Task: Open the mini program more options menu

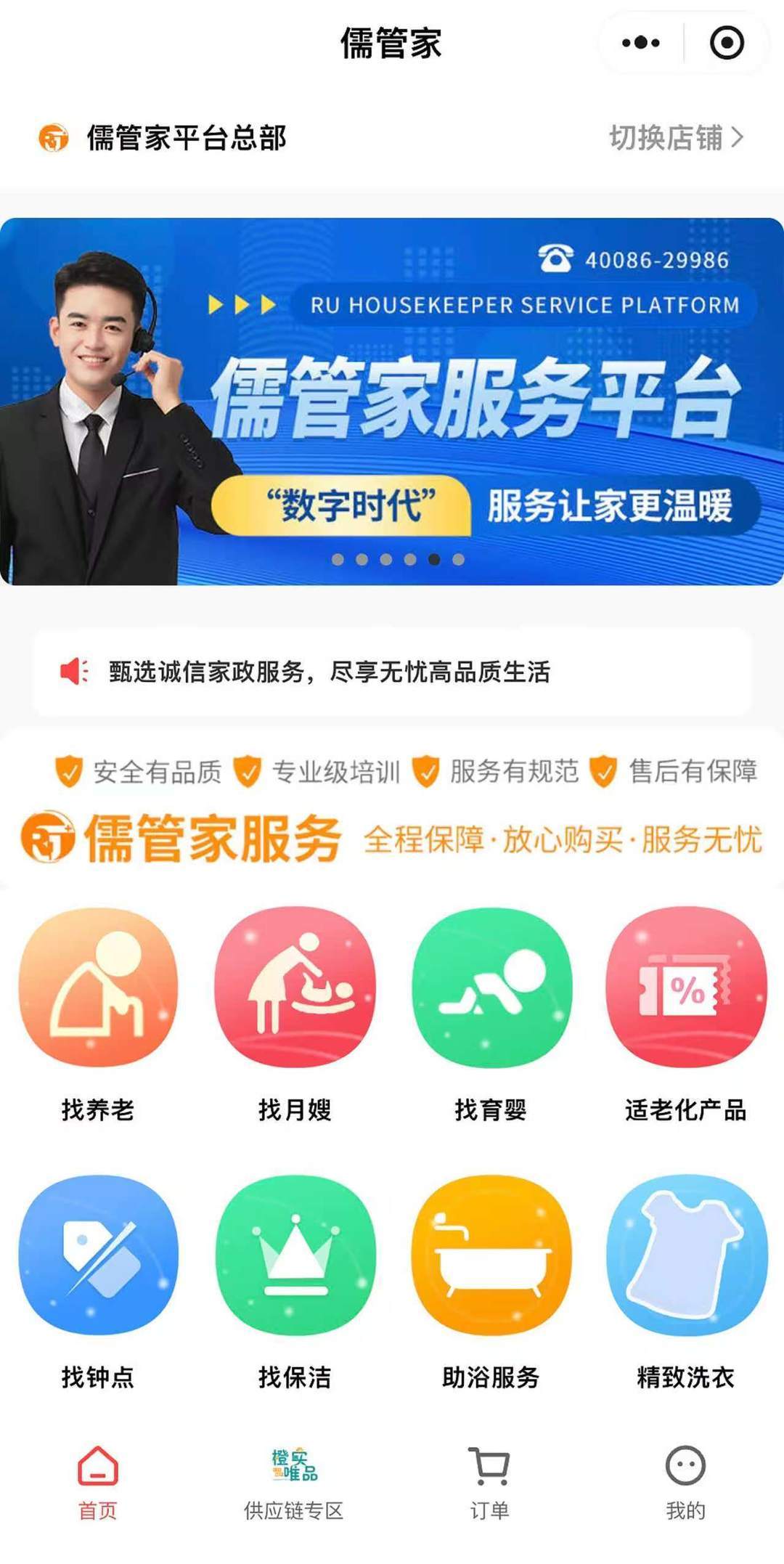Action: pyautogui.click(x=641, y=43)
